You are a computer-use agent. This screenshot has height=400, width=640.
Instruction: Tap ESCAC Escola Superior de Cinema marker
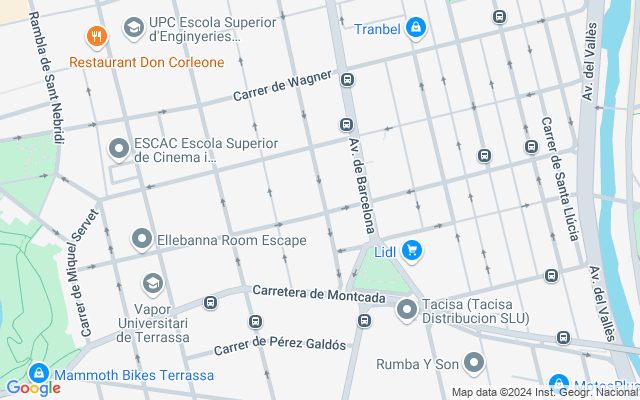[119, 150]
